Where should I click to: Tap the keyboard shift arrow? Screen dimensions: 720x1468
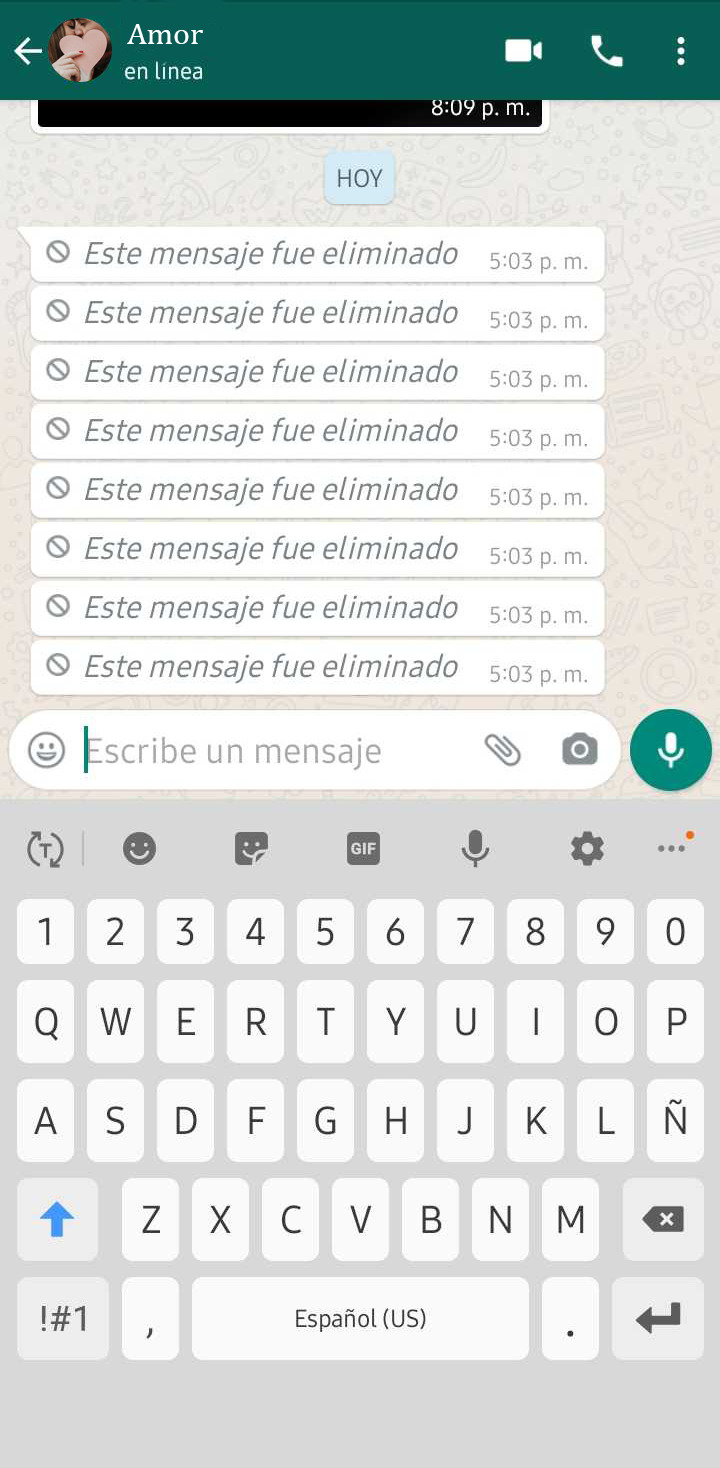57,1219
